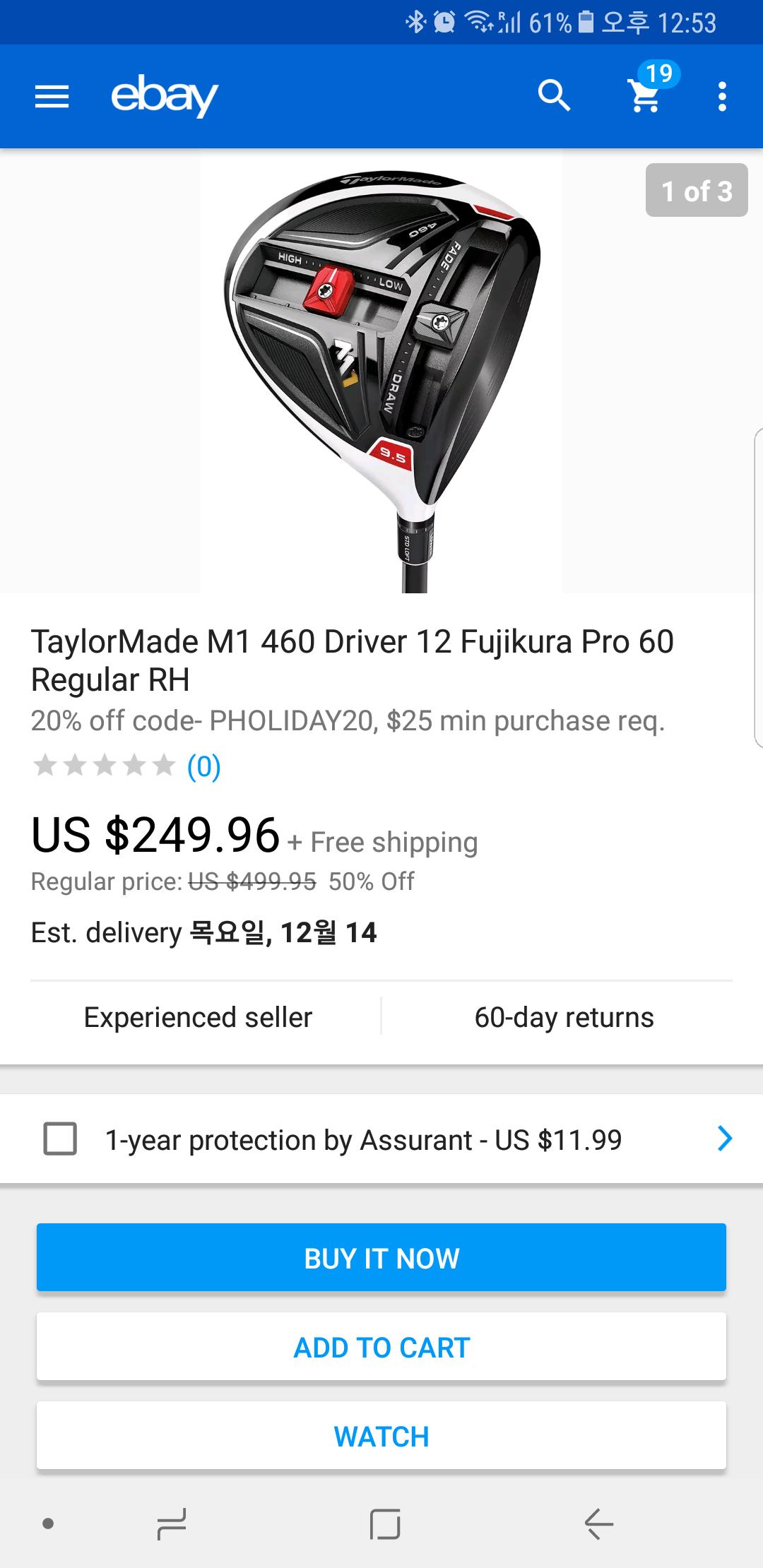
Task: Watch this TaylorMade listing
Action: 381,1436
